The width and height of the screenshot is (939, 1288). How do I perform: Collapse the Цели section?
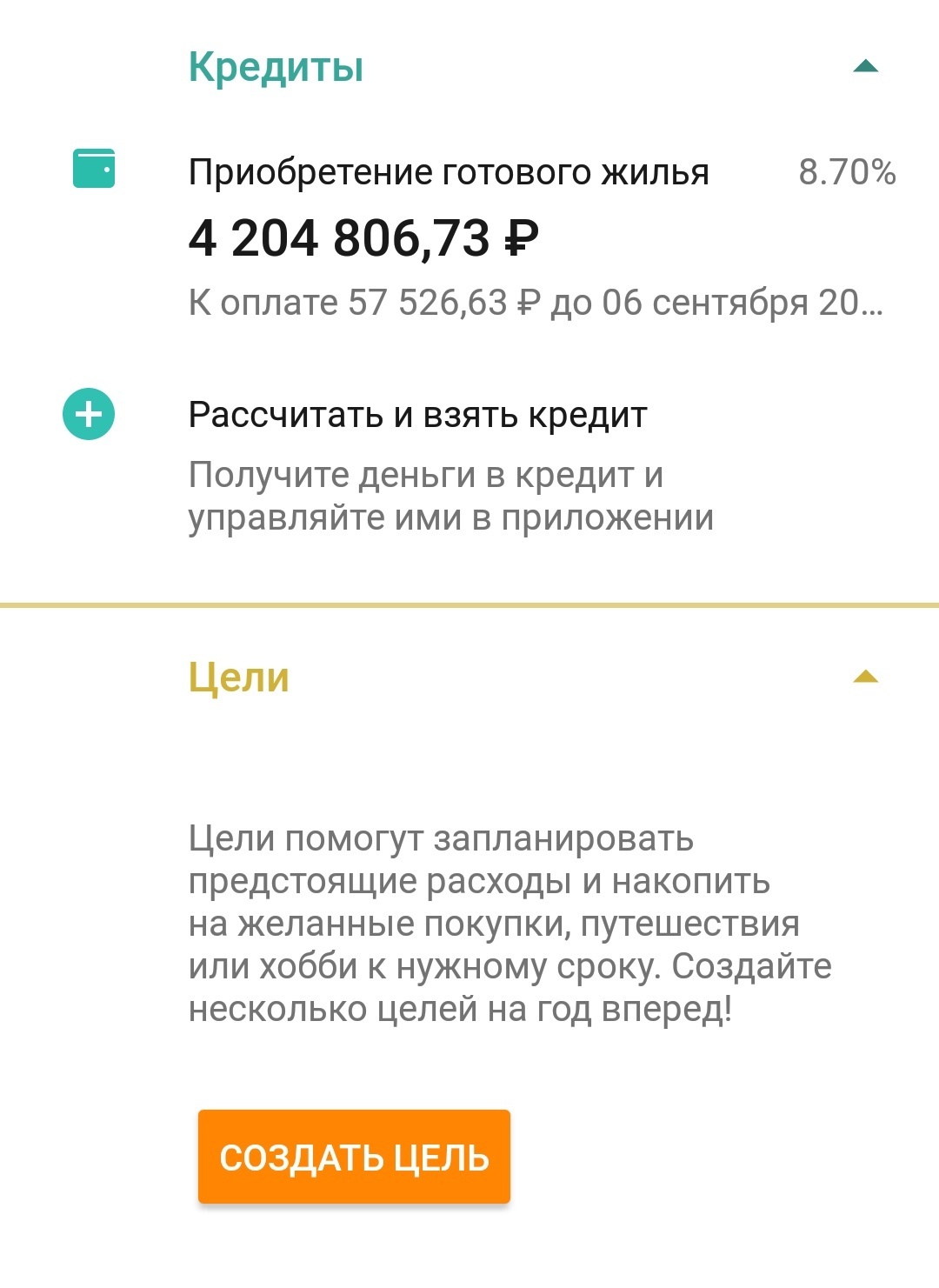click(x=865, y=677)
